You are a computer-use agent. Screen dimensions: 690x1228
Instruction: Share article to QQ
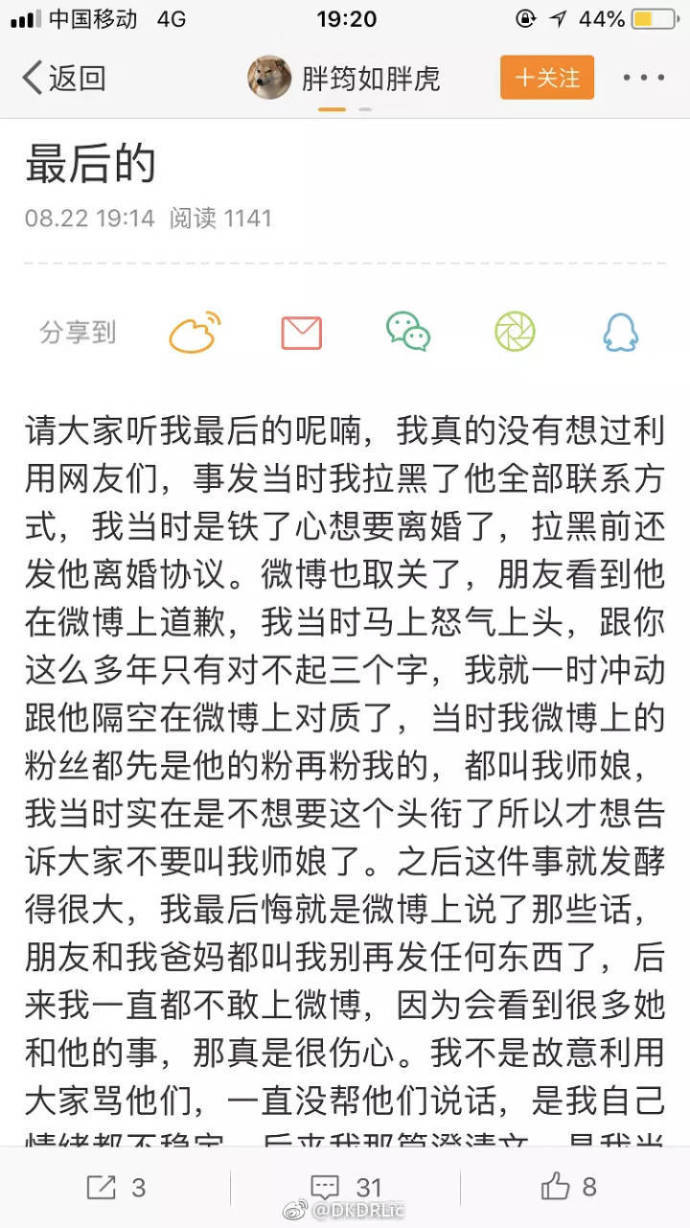(621, 332)
